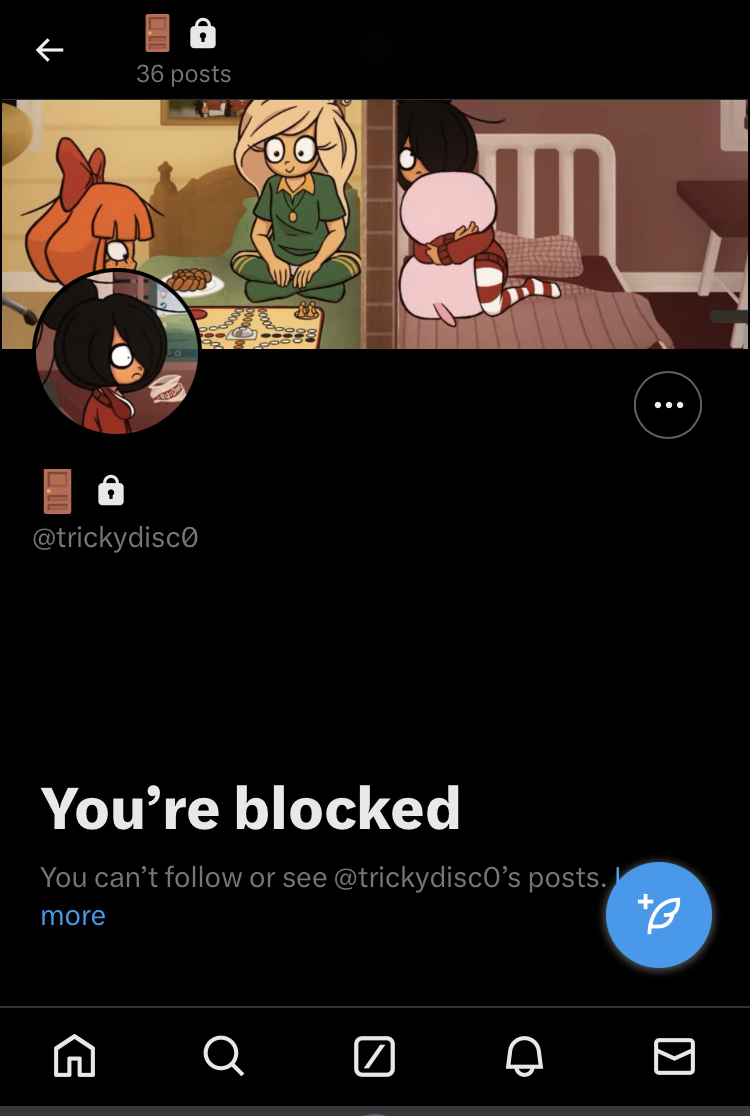Compose a new post
The height and width of the screenshot is (1116, 750).
(x=659, y=915)
